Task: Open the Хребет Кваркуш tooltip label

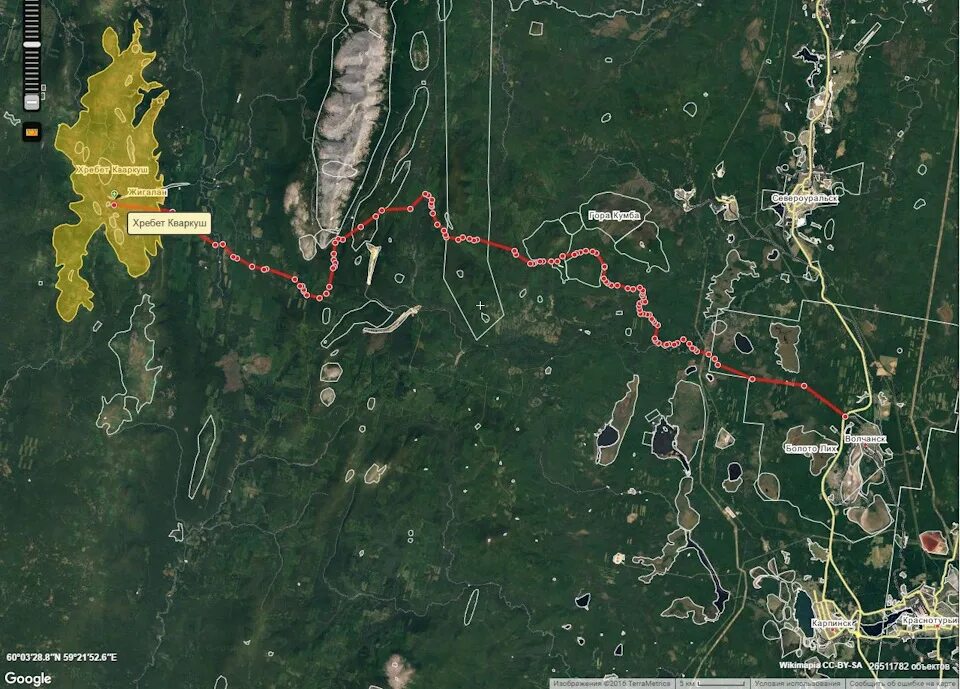Action: 168,223
